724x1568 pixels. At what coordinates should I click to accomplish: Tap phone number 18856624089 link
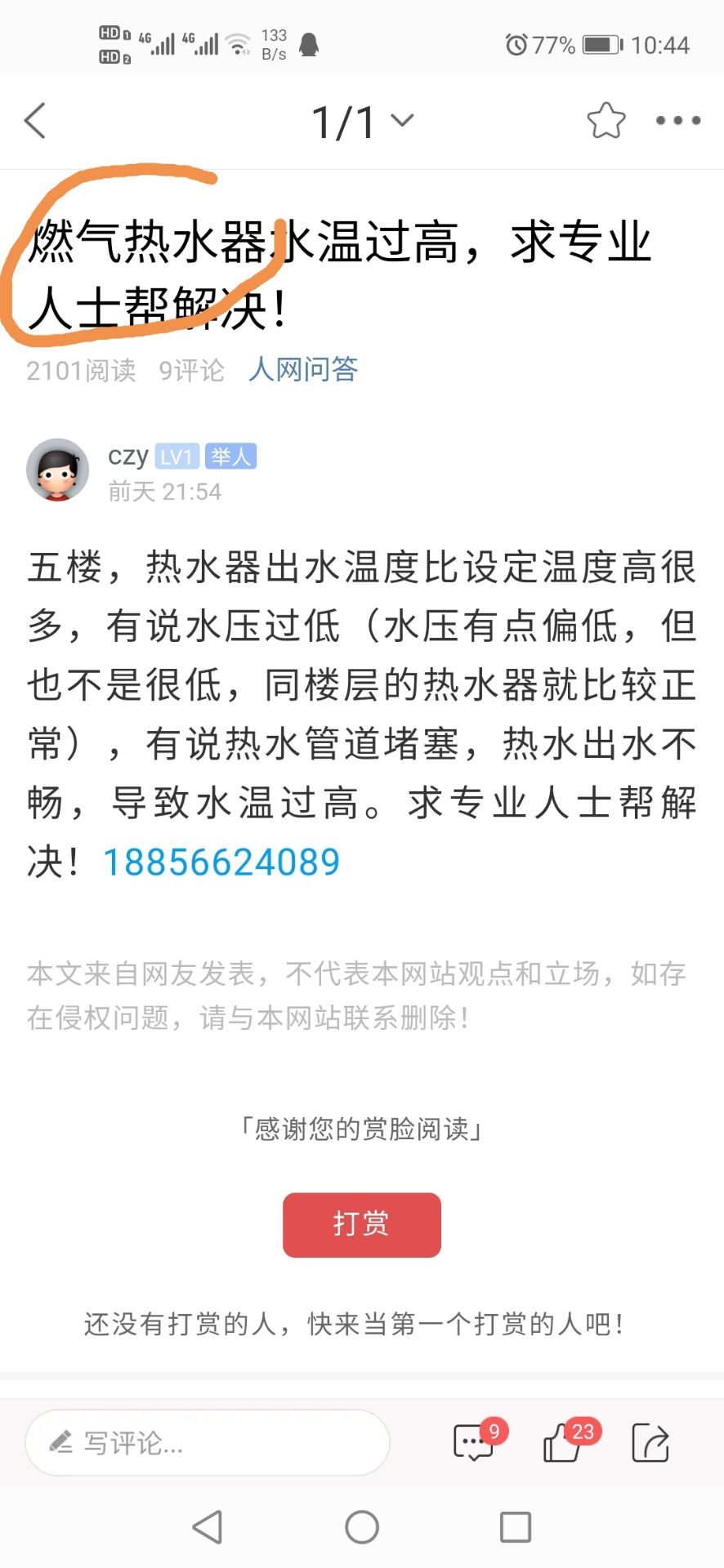[221, 862]
